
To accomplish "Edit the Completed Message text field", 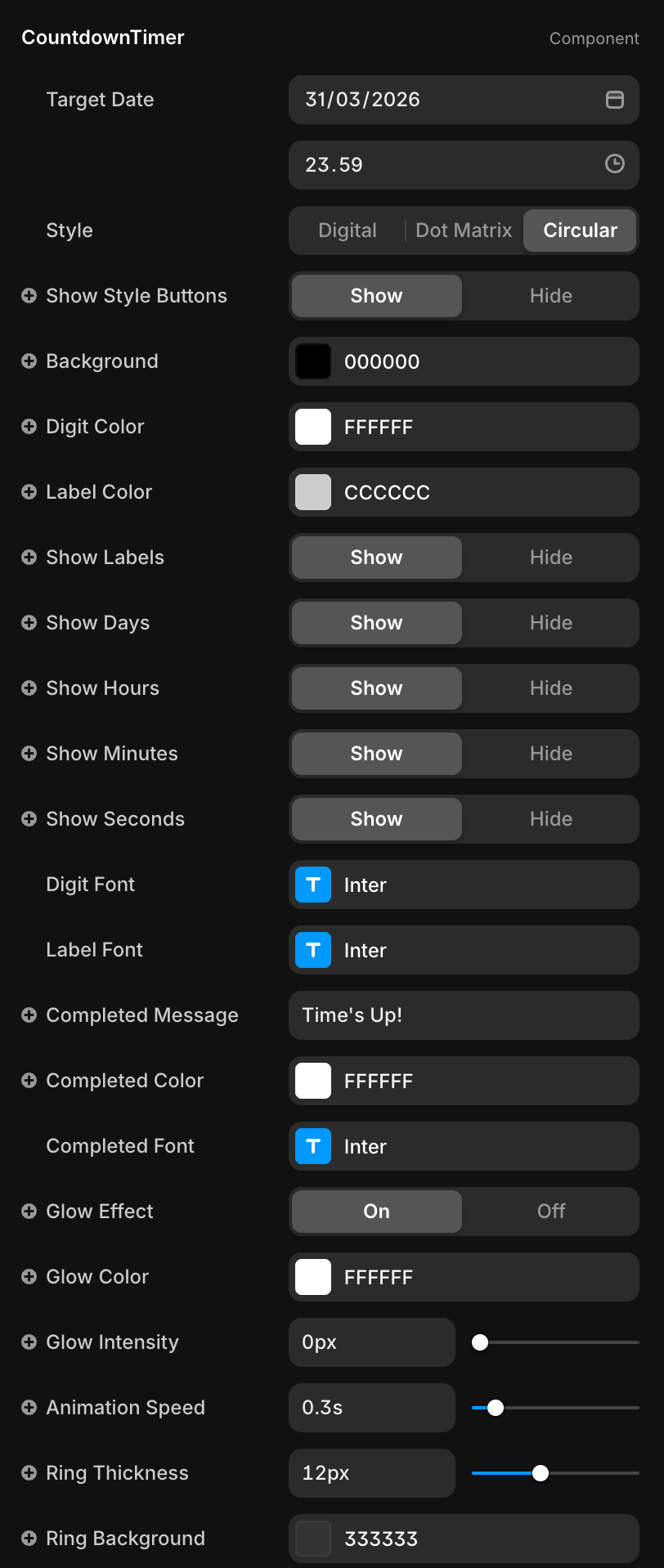I will 464,1015.
